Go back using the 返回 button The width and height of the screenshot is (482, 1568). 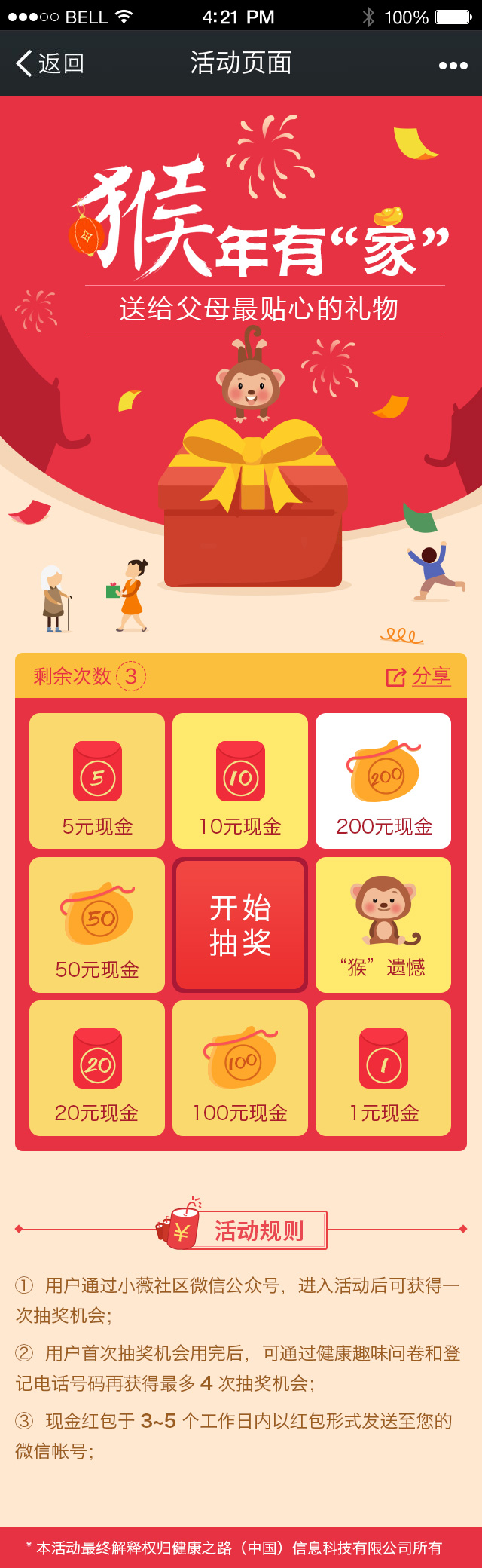50,64
